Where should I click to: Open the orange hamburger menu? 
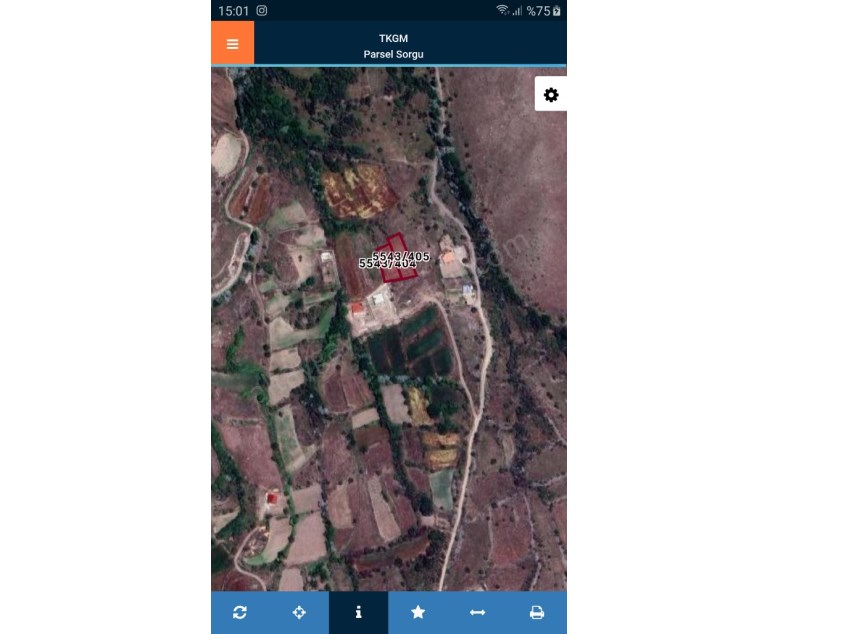(232, 44)
